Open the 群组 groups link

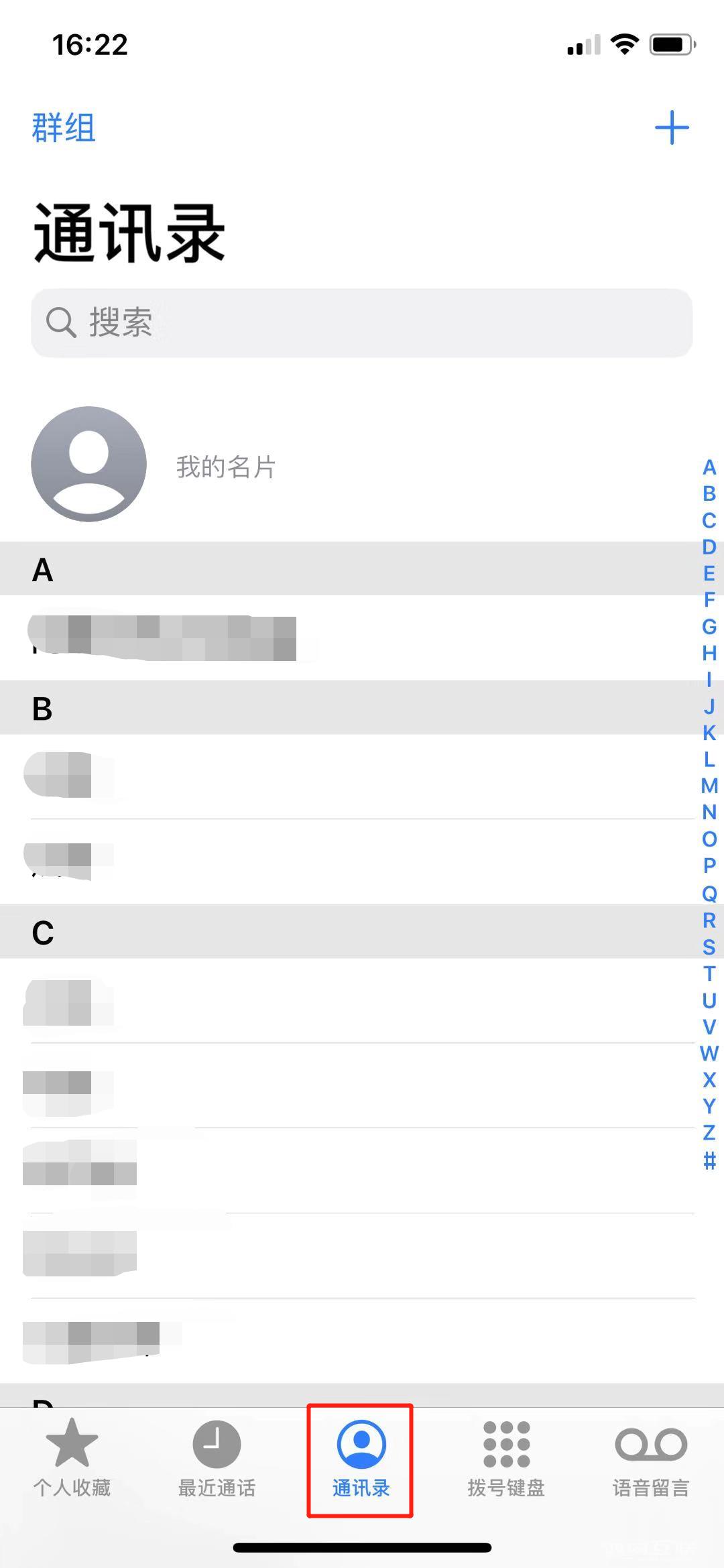[x=62, y=127]
